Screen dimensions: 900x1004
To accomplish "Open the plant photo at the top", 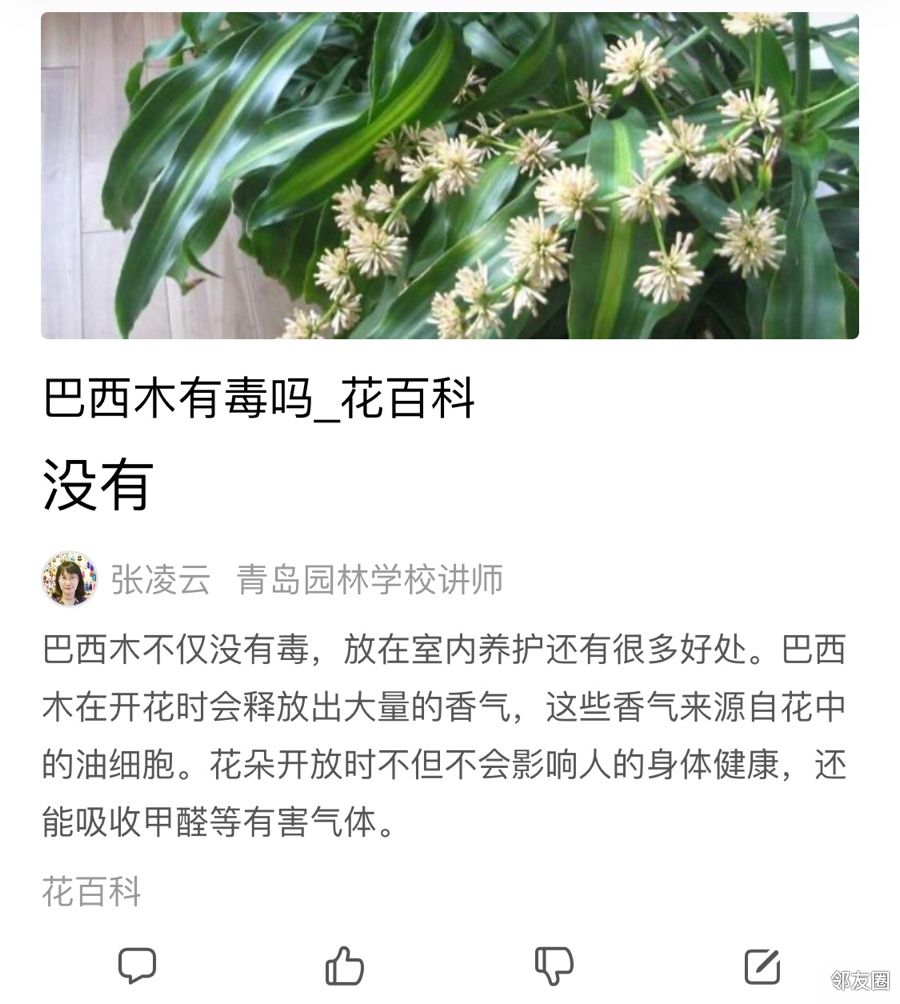I will (x=450, y=176).
